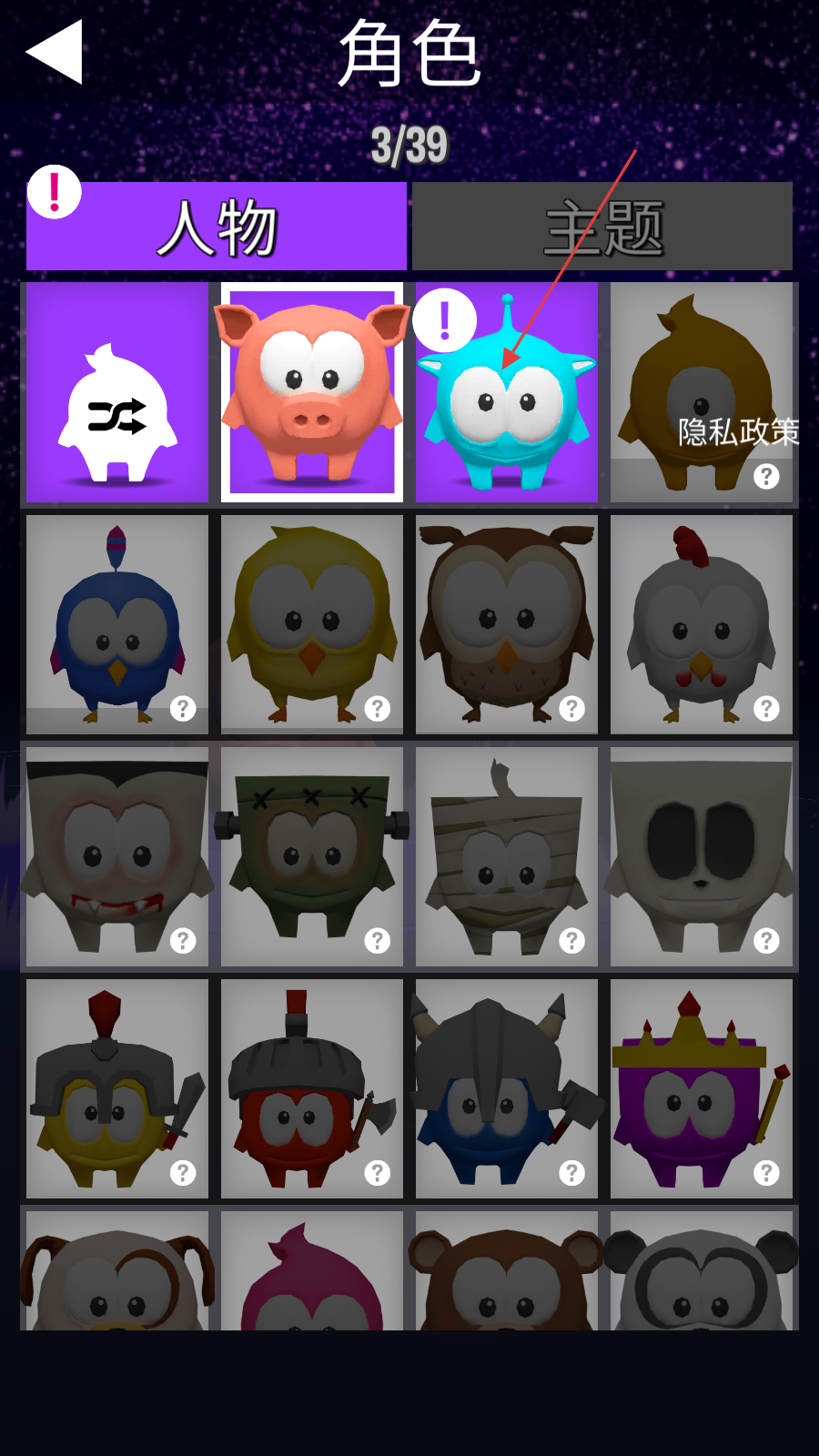Select the random shuffle character tile

[x=117, y=392]
